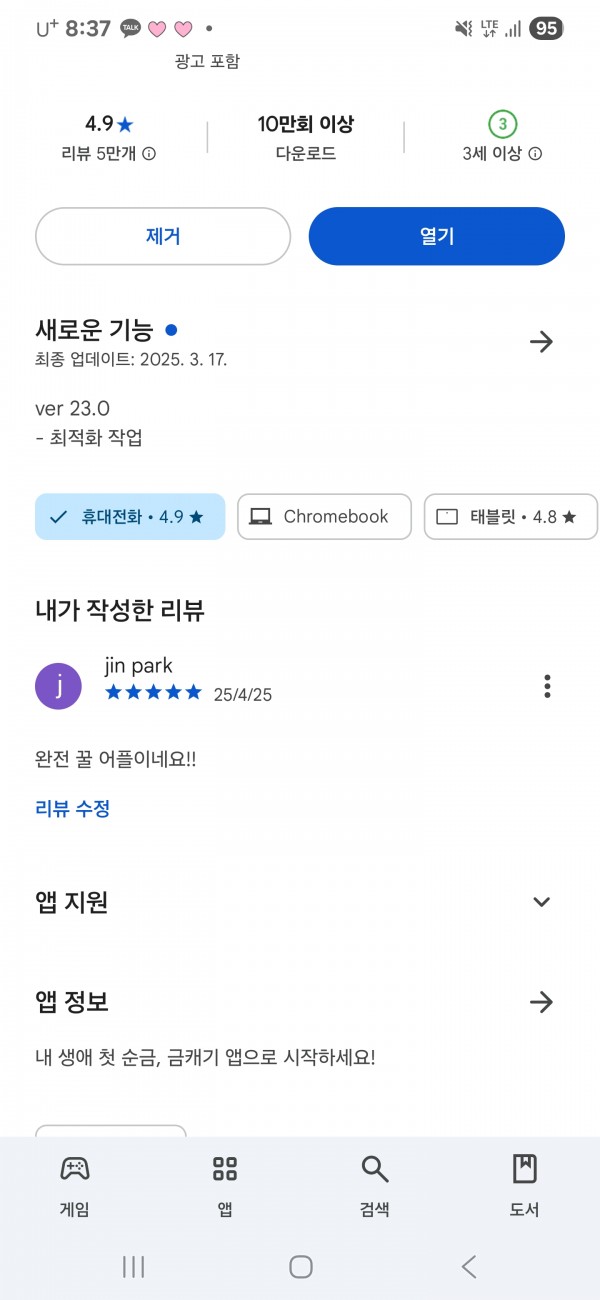
Task: Switch to the 검색 tab
Action: tap(375, 1186)
